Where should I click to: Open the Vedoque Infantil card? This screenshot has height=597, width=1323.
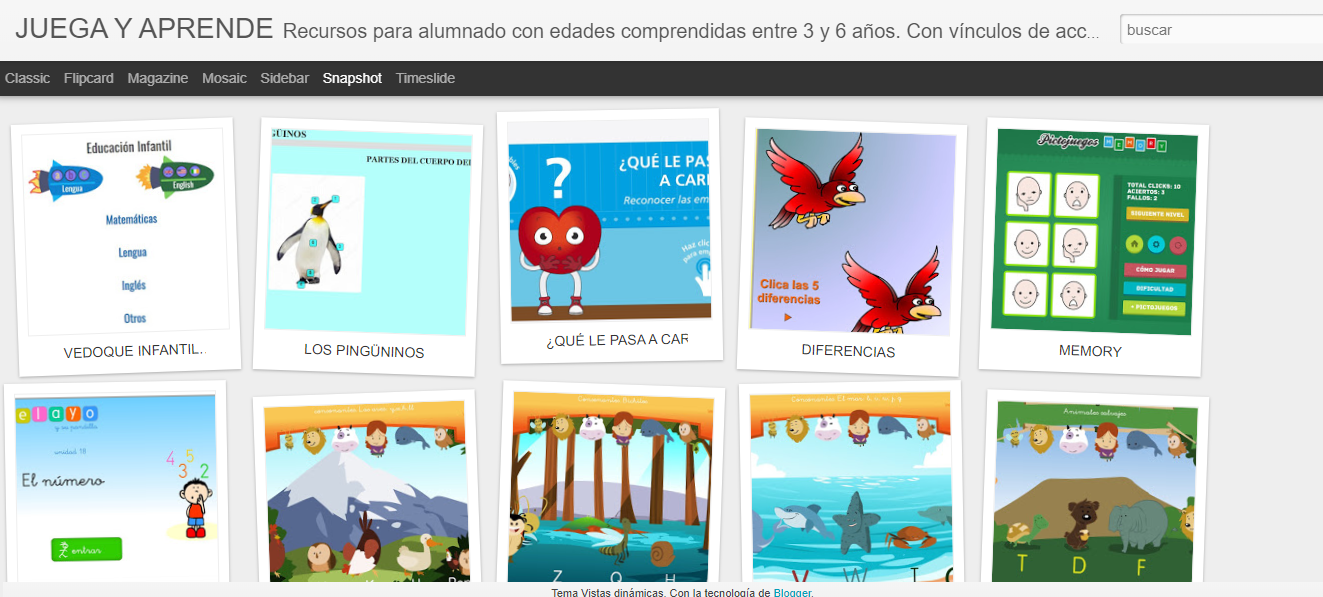tap(127, 240)
